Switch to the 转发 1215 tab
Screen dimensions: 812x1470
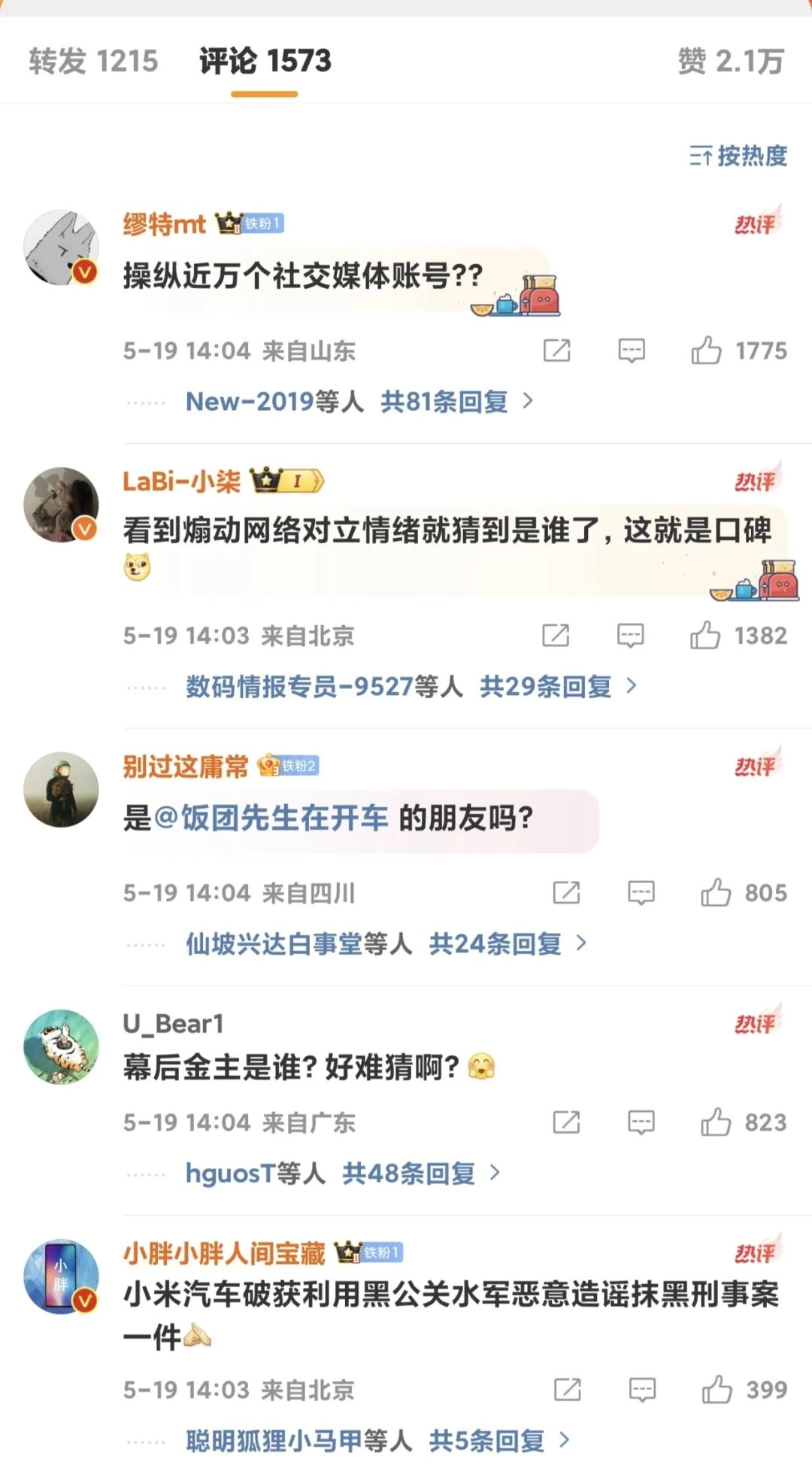pyautogui.click(x=93, y=61)
